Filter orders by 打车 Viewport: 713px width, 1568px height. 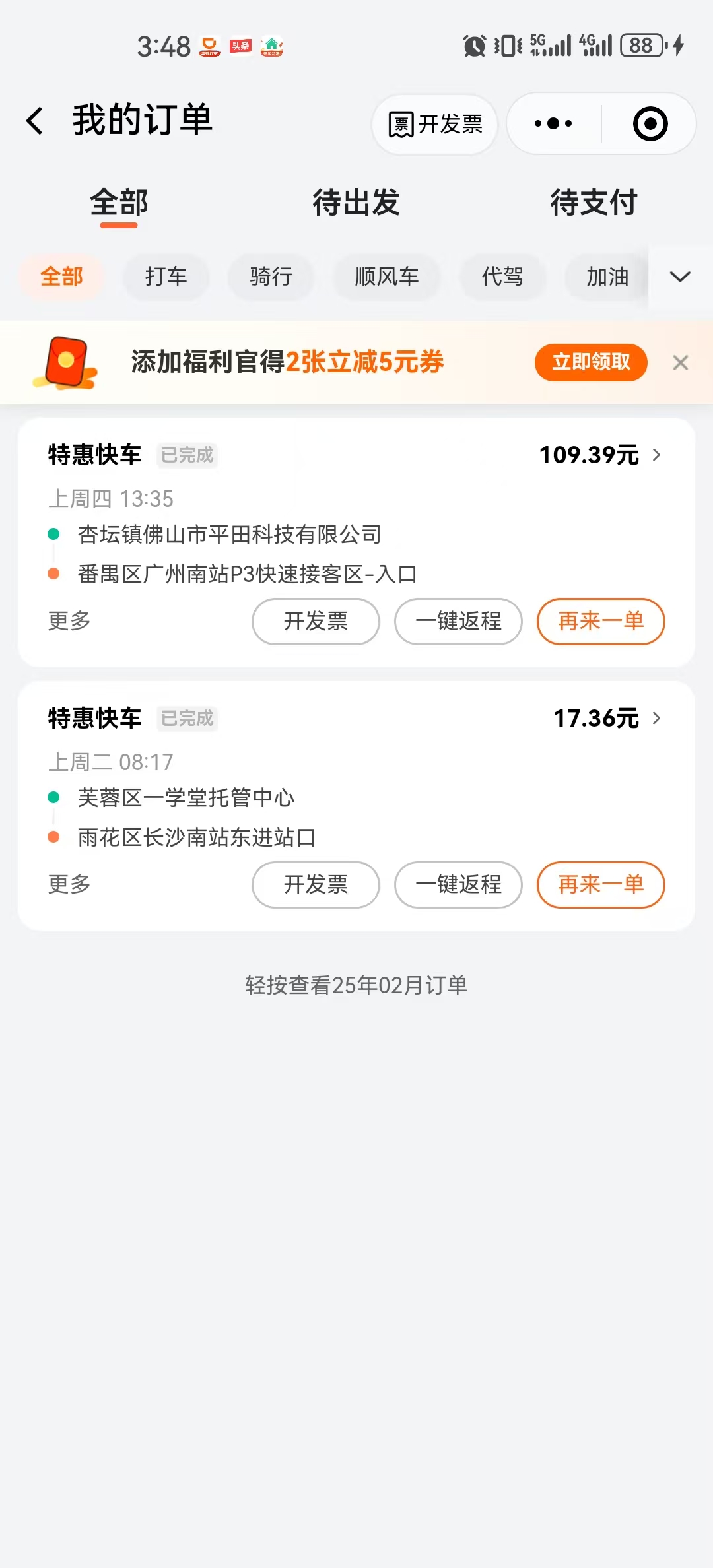166,277
